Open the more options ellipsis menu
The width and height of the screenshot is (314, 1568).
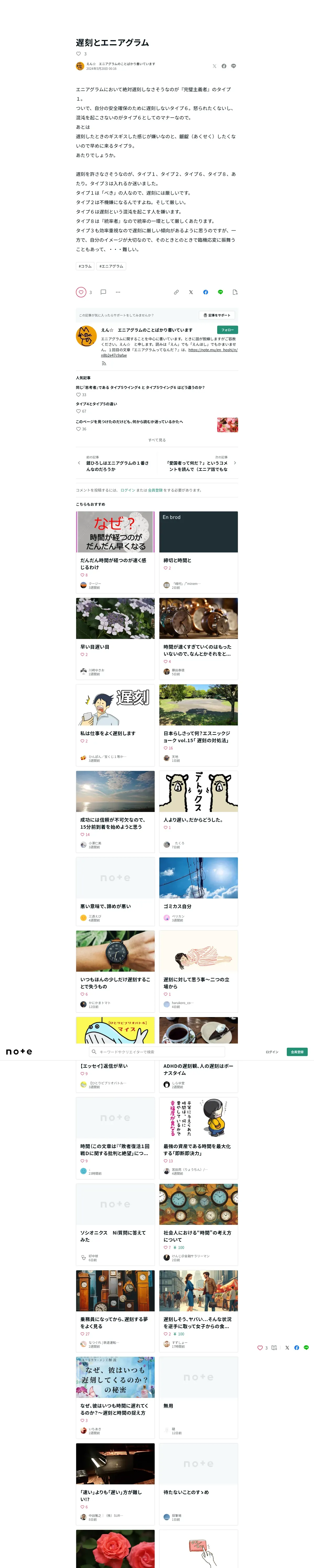pos(118,292)
